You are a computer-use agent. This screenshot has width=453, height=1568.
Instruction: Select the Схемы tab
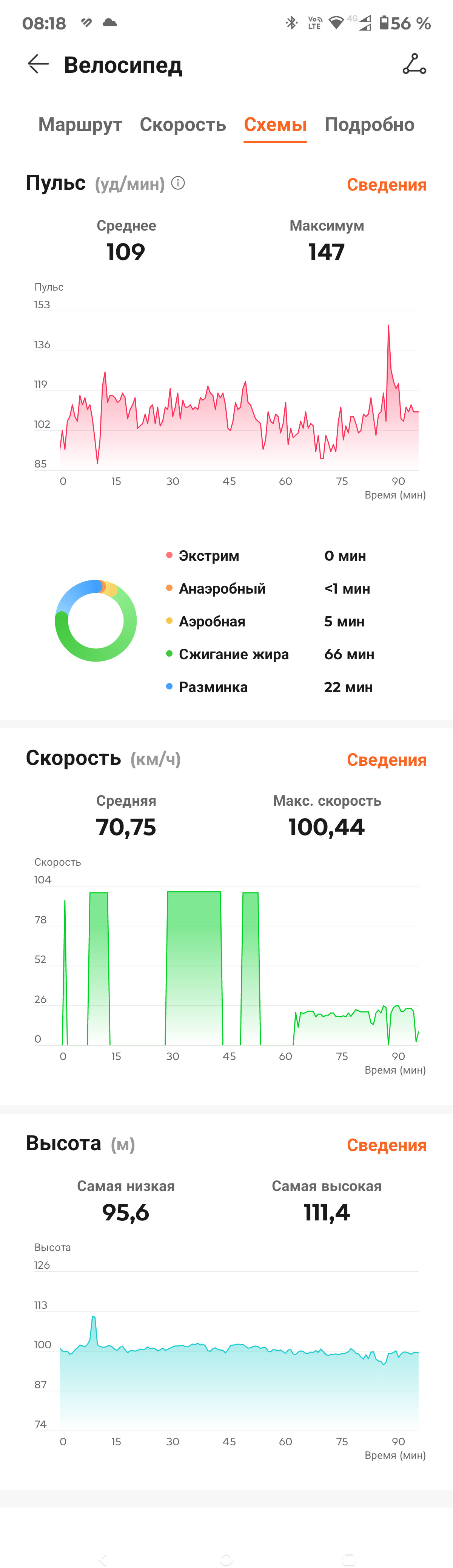tap(274, 124)
